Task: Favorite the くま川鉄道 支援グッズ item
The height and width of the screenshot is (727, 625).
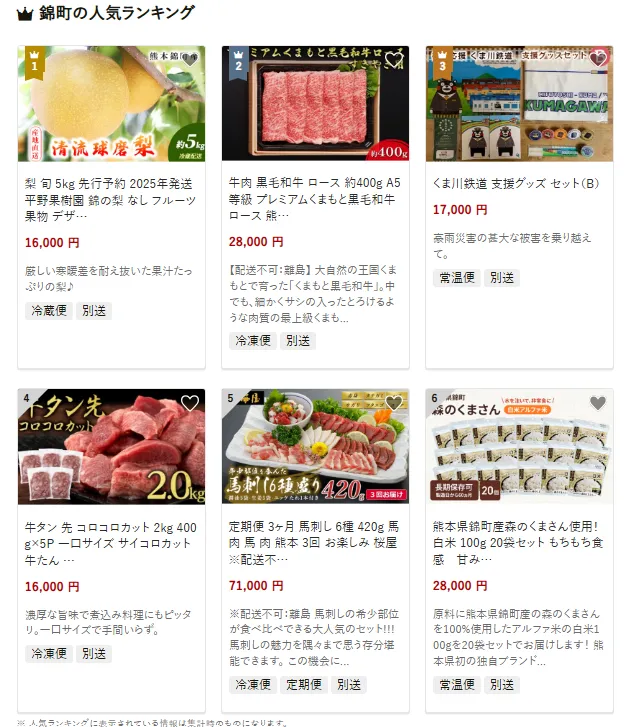Action: (x=598, y=59)
